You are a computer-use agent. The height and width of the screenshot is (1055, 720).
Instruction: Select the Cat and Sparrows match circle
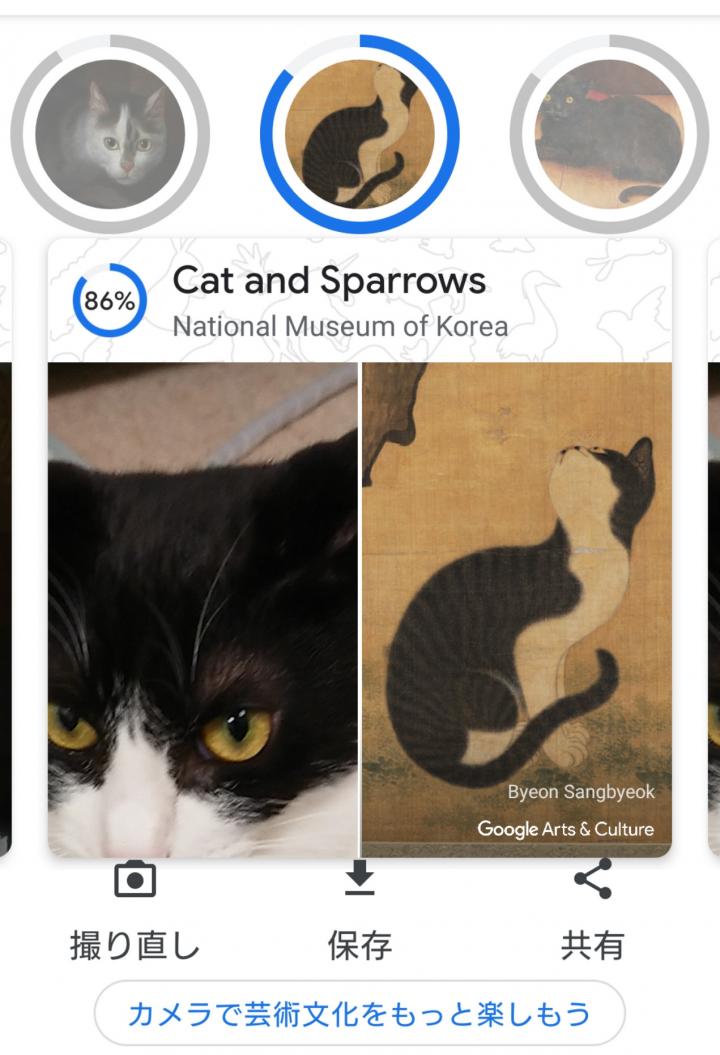pos(359,134)
